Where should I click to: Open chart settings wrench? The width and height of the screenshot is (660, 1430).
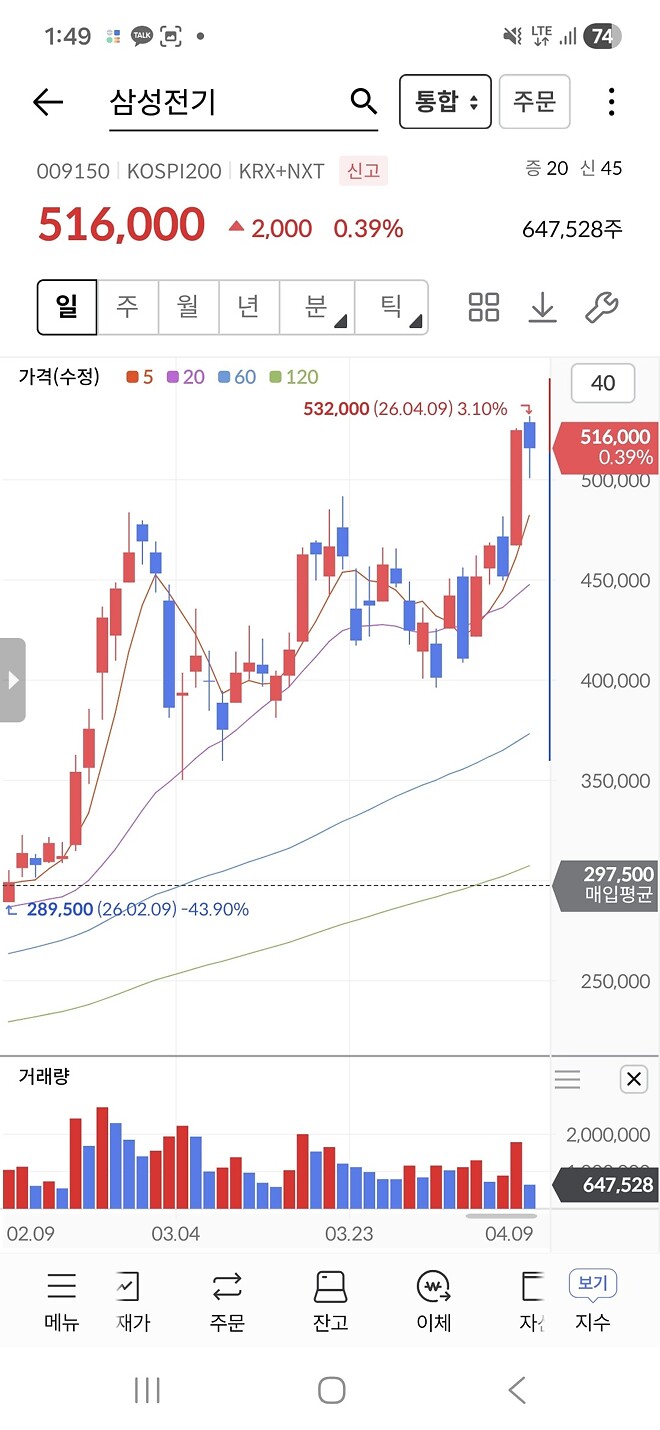601,307
